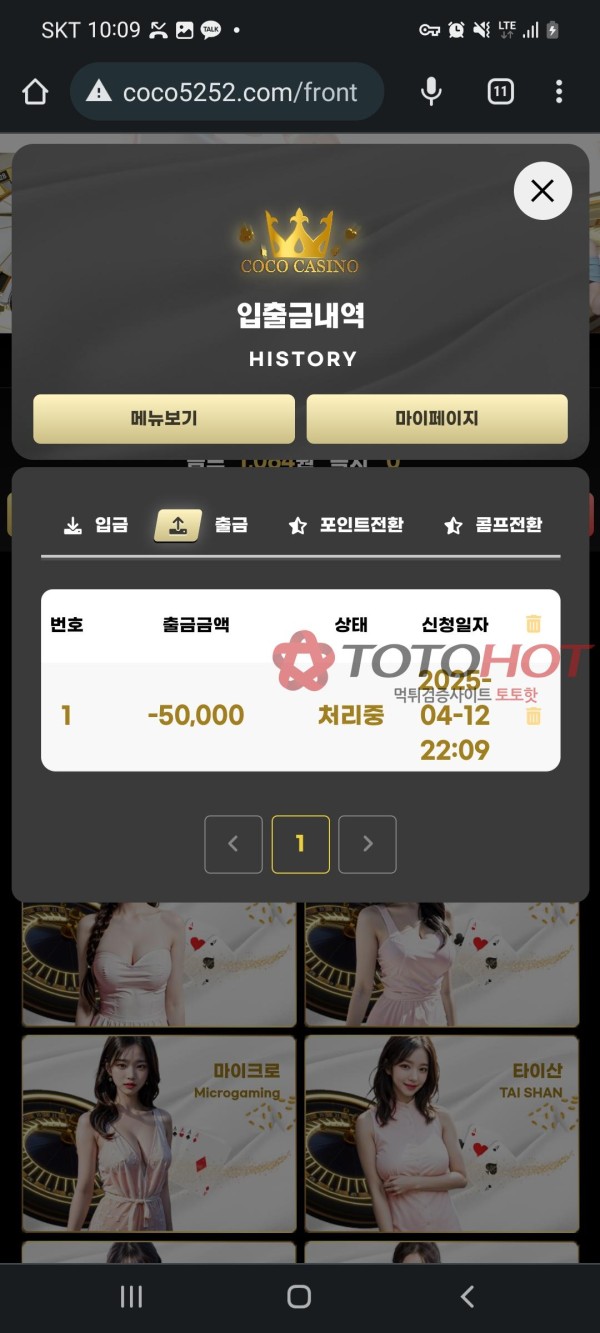Switch to 포인트전환 tab
The width and height of the screenshot is (600, 1333).
coord(346,525)
